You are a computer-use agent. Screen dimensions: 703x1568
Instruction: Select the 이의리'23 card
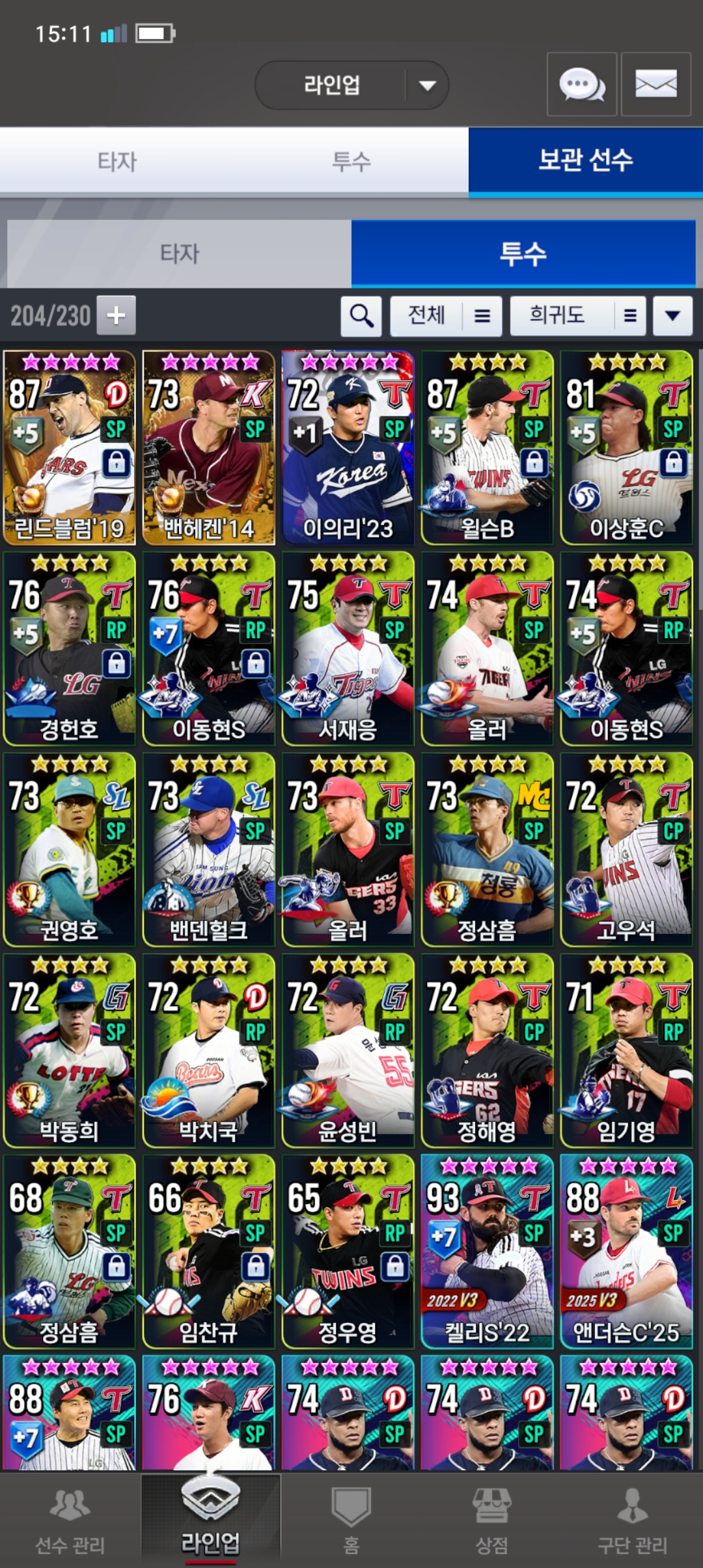348,447
